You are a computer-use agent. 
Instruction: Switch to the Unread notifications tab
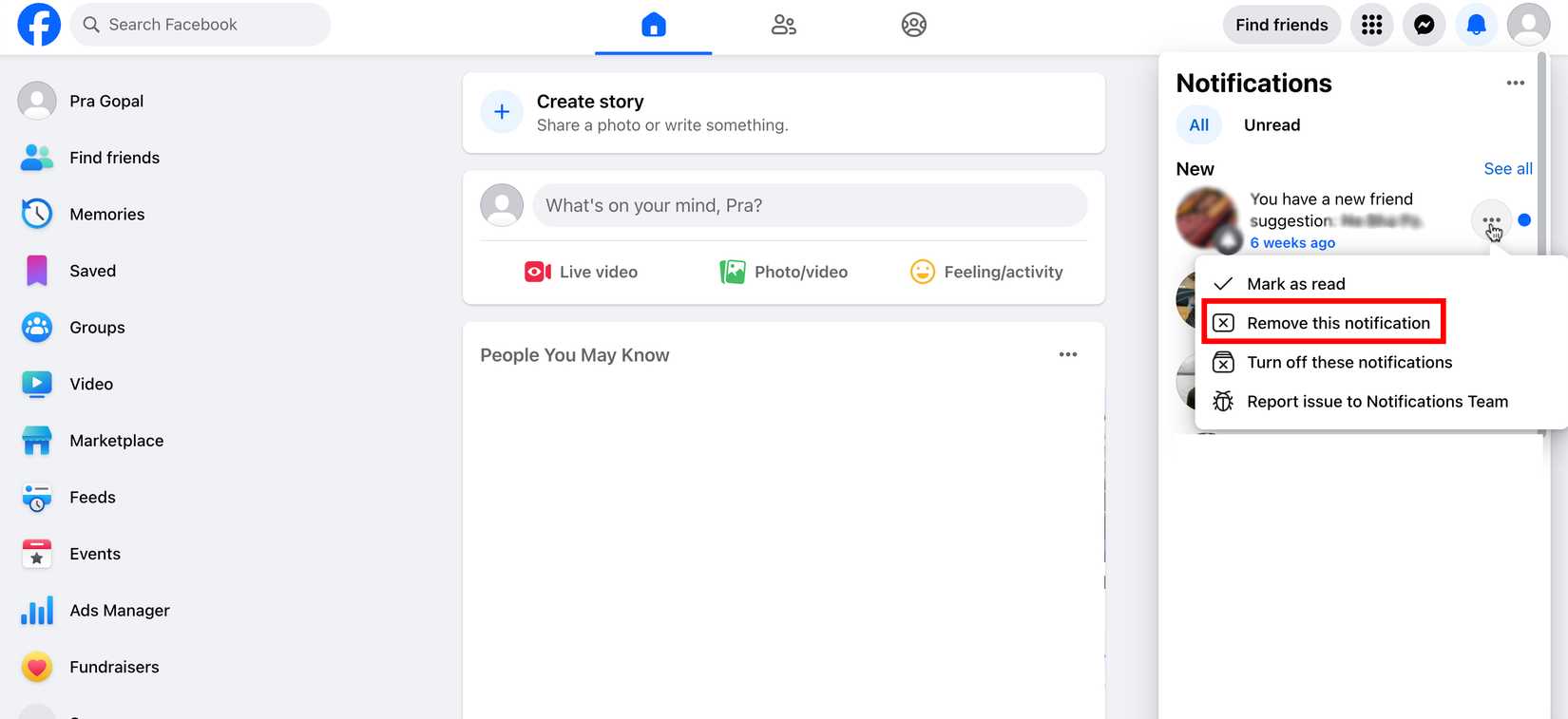click(x=1272, y=125)
